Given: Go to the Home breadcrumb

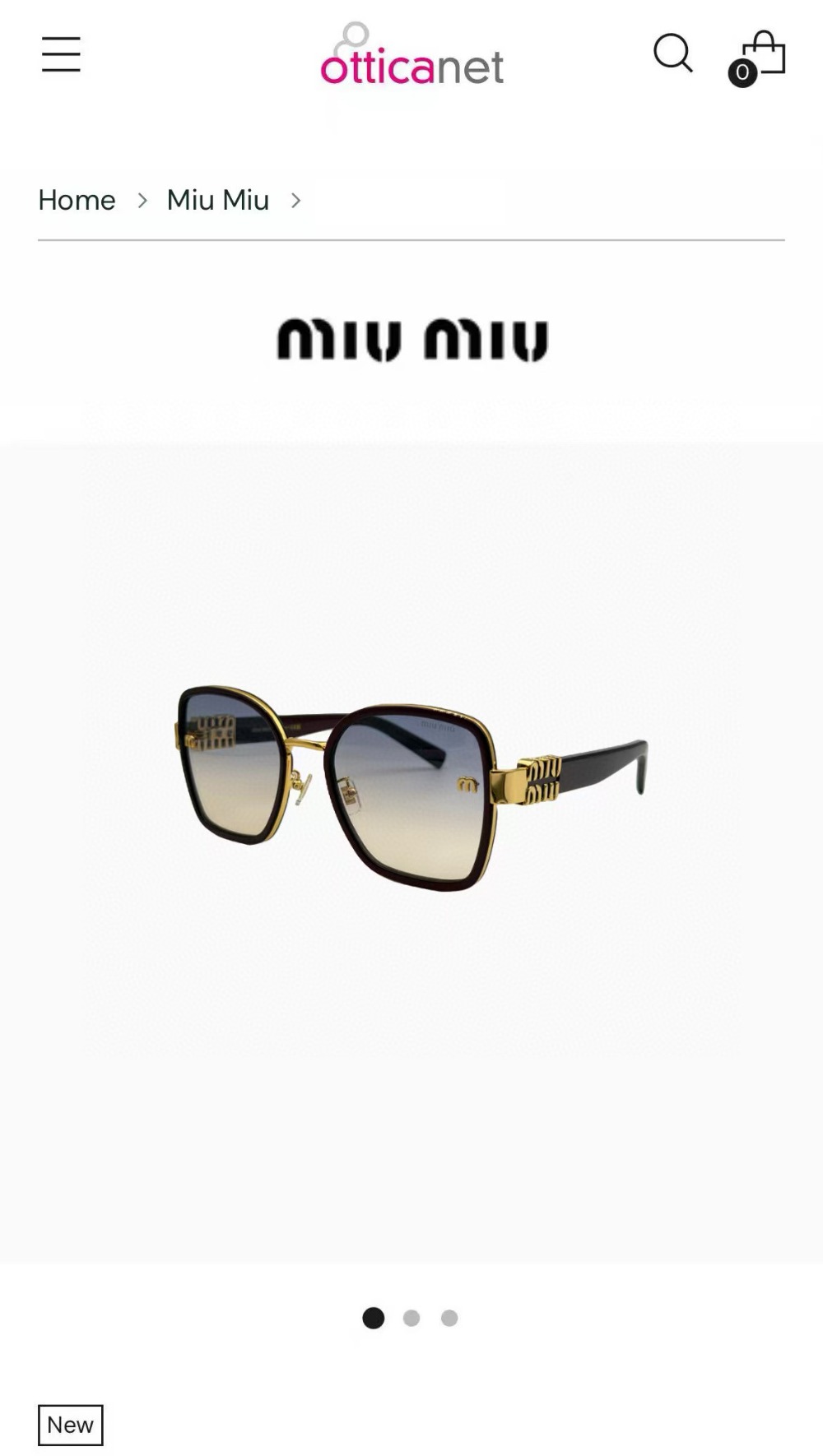Looking at the screenshot, I should (77, 200).
